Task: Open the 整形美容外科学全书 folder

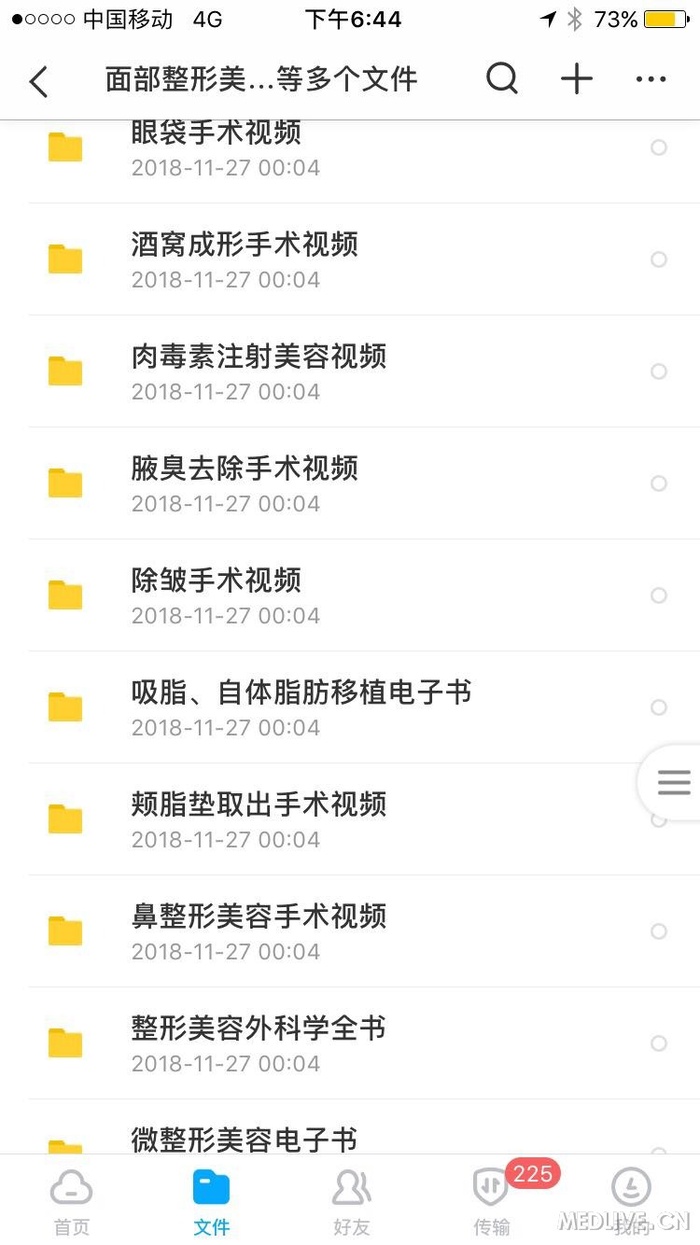Action: pyautogui.click(x=258, y=1043)
